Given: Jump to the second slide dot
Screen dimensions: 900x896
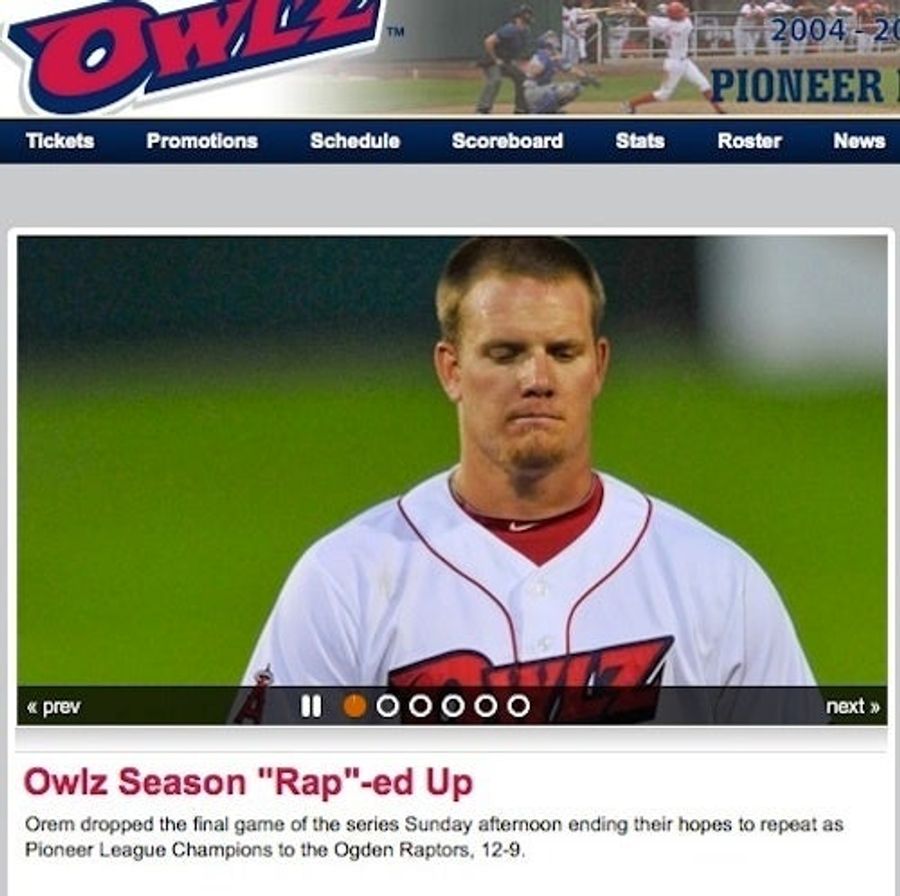Looking at the screenshot, I should click(387, 706).
